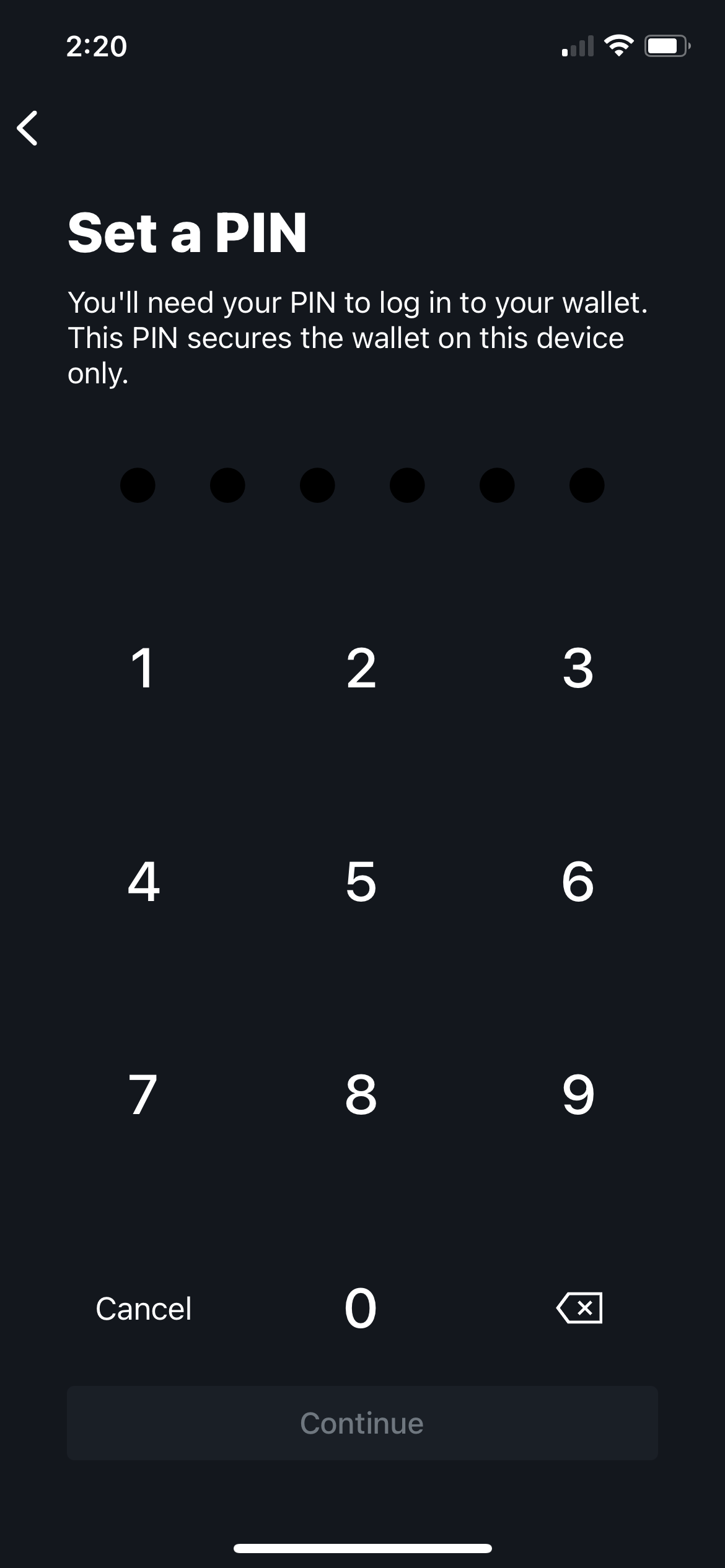Enter digit 0 on the keypad
725x1568 pixels.
click(x=361, y=1308)
